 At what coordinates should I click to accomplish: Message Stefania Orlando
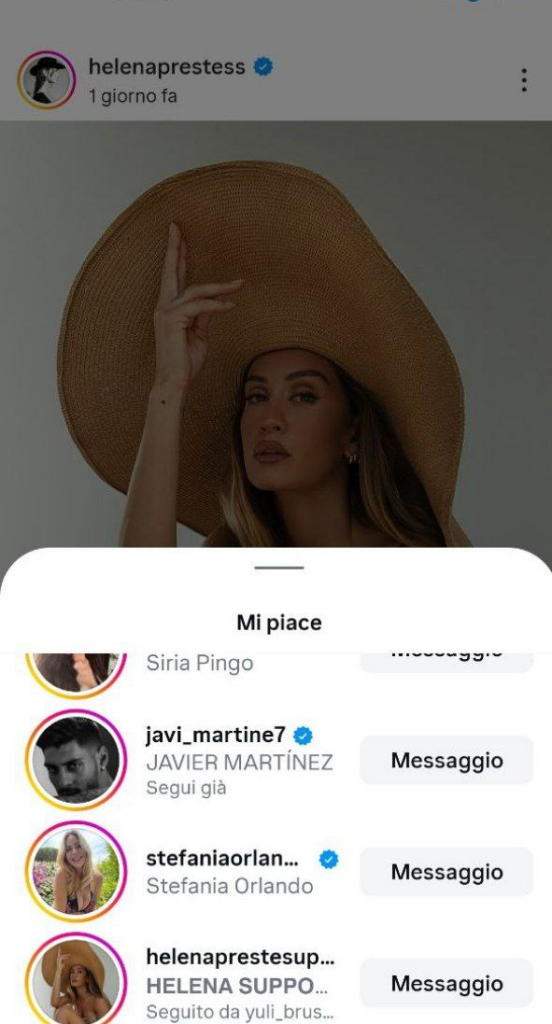tap(446, 872)
